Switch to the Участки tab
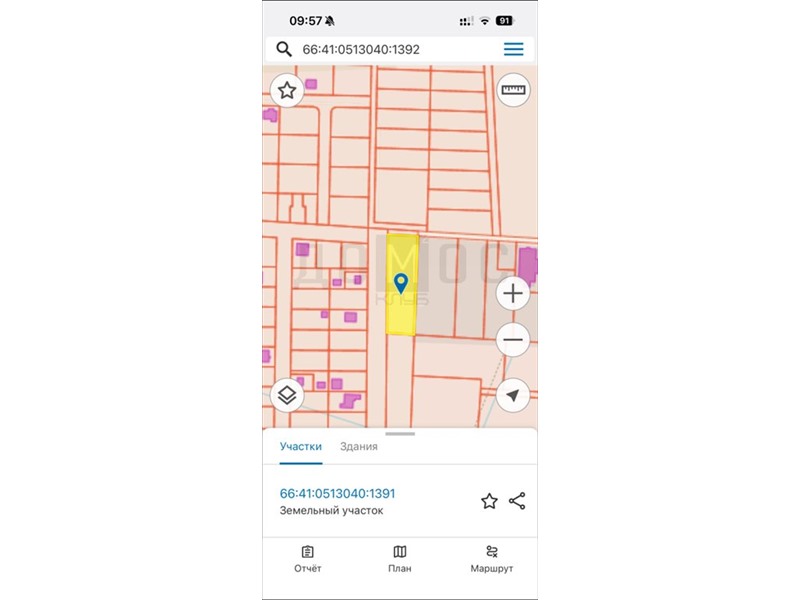The image size is (800, 600). click(301, 447)
